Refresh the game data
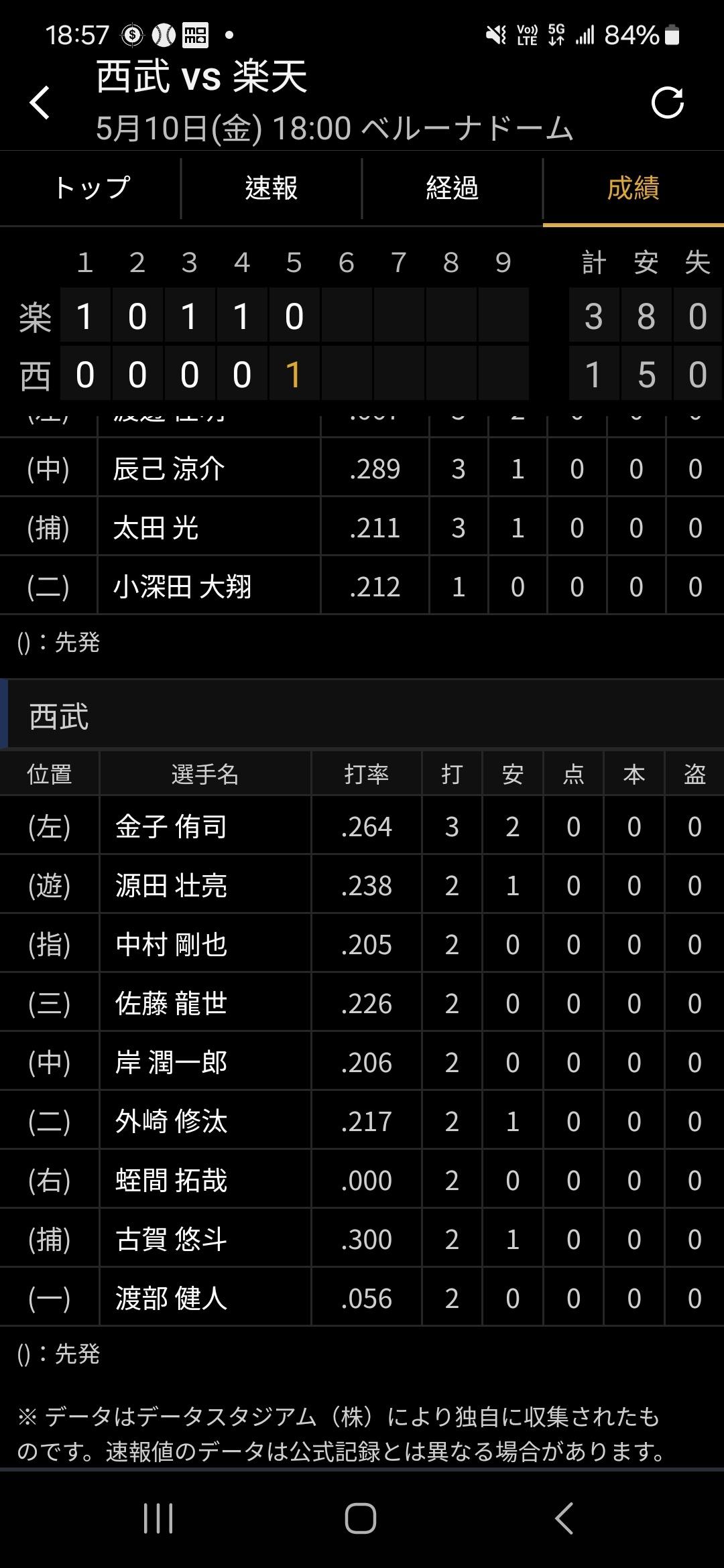724x1568 pixels. 667,103
